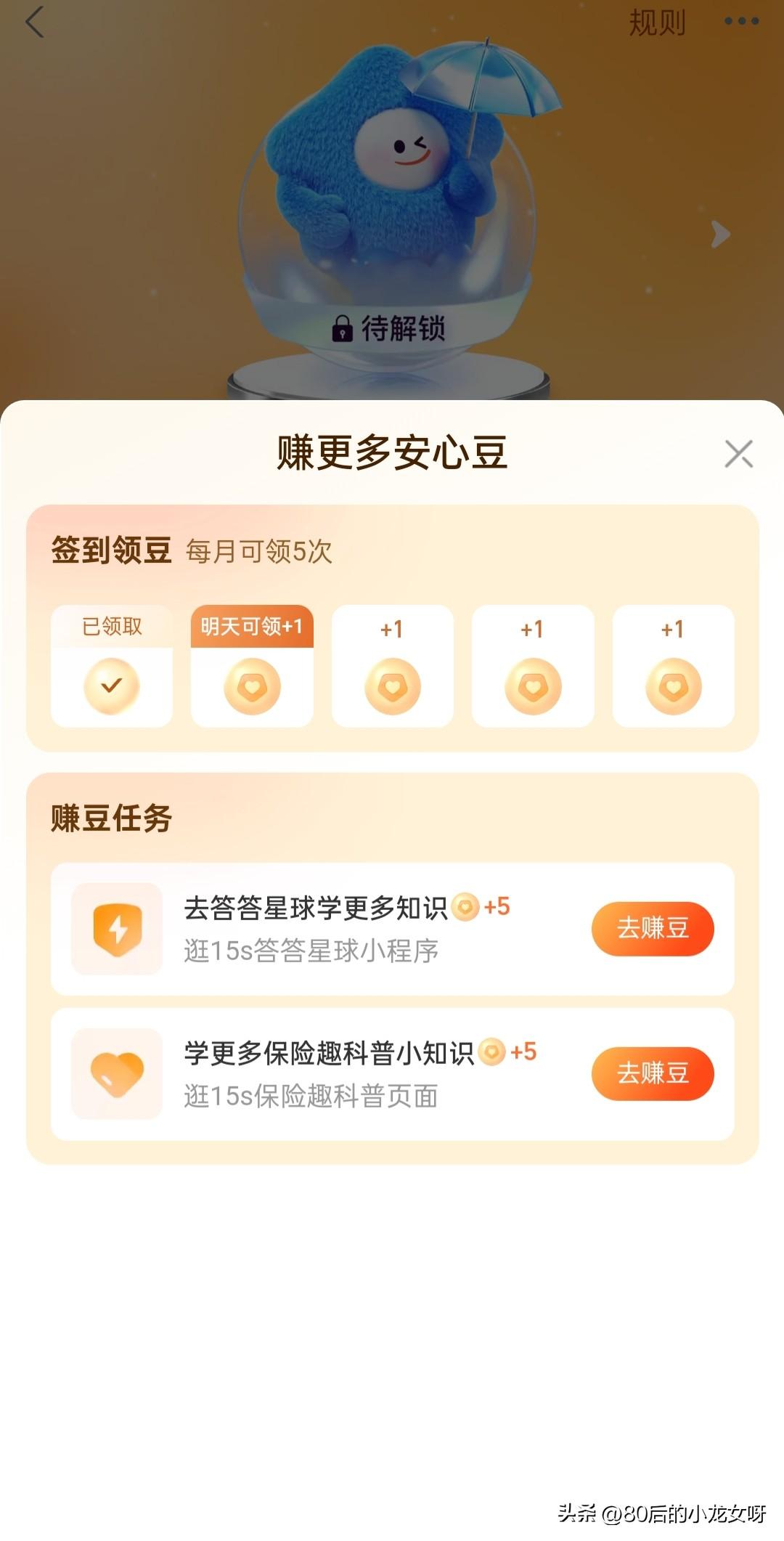Viewport: 784px width, 1541px height.
Task: Select the lightning shield icon for 答答星球 task
Action: 118,929
